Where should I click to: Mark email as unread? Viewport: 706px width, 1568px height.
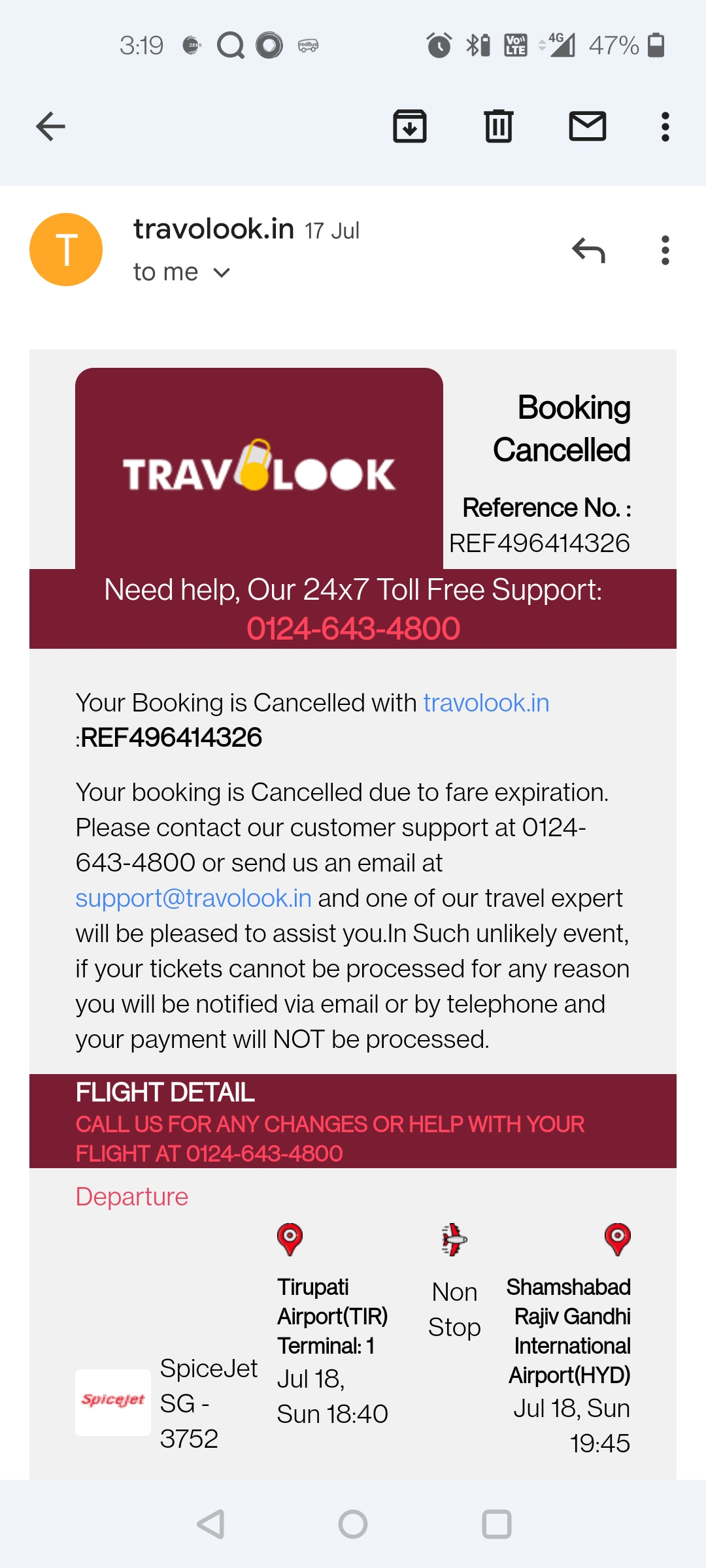coord(587,127)
